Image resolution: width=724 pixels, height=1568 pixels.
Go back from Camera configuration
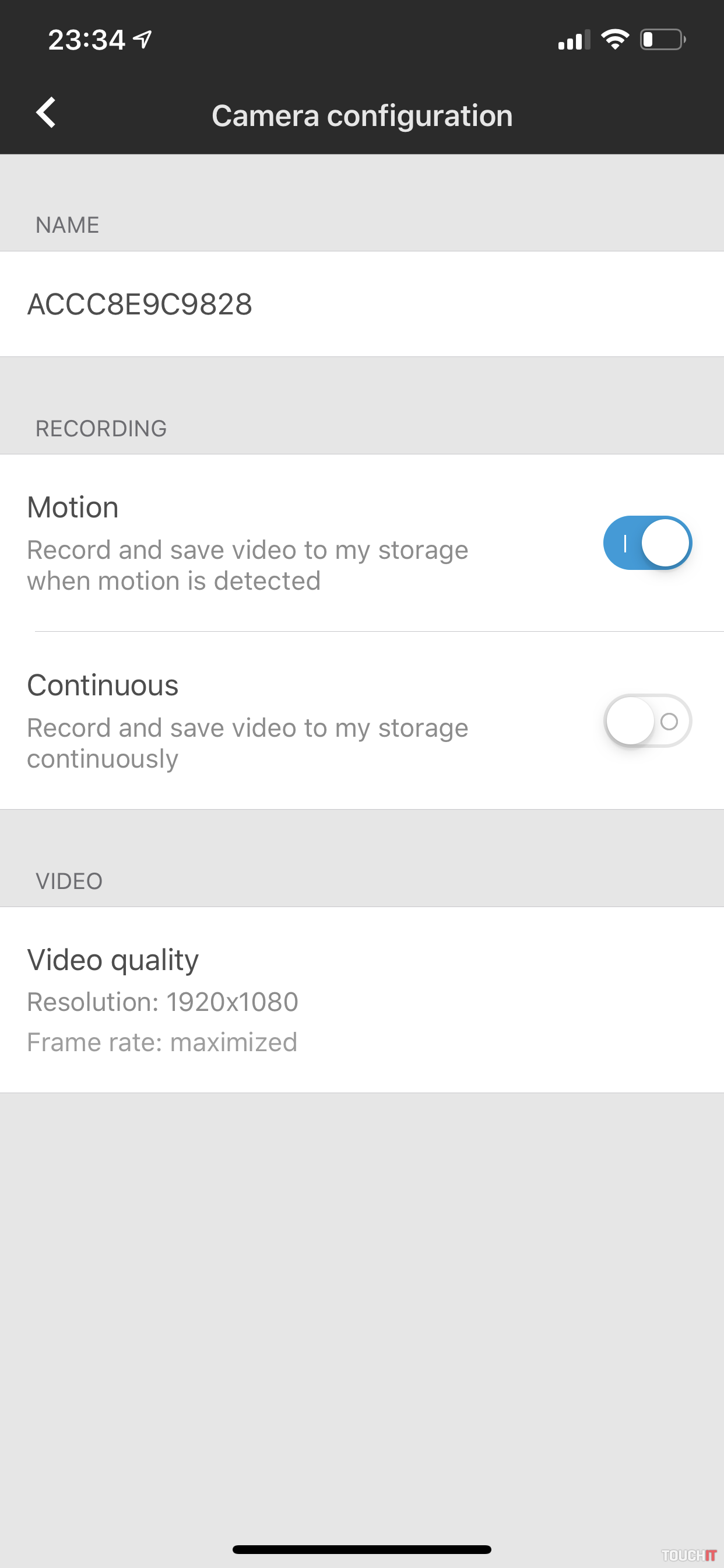(46, 113)
